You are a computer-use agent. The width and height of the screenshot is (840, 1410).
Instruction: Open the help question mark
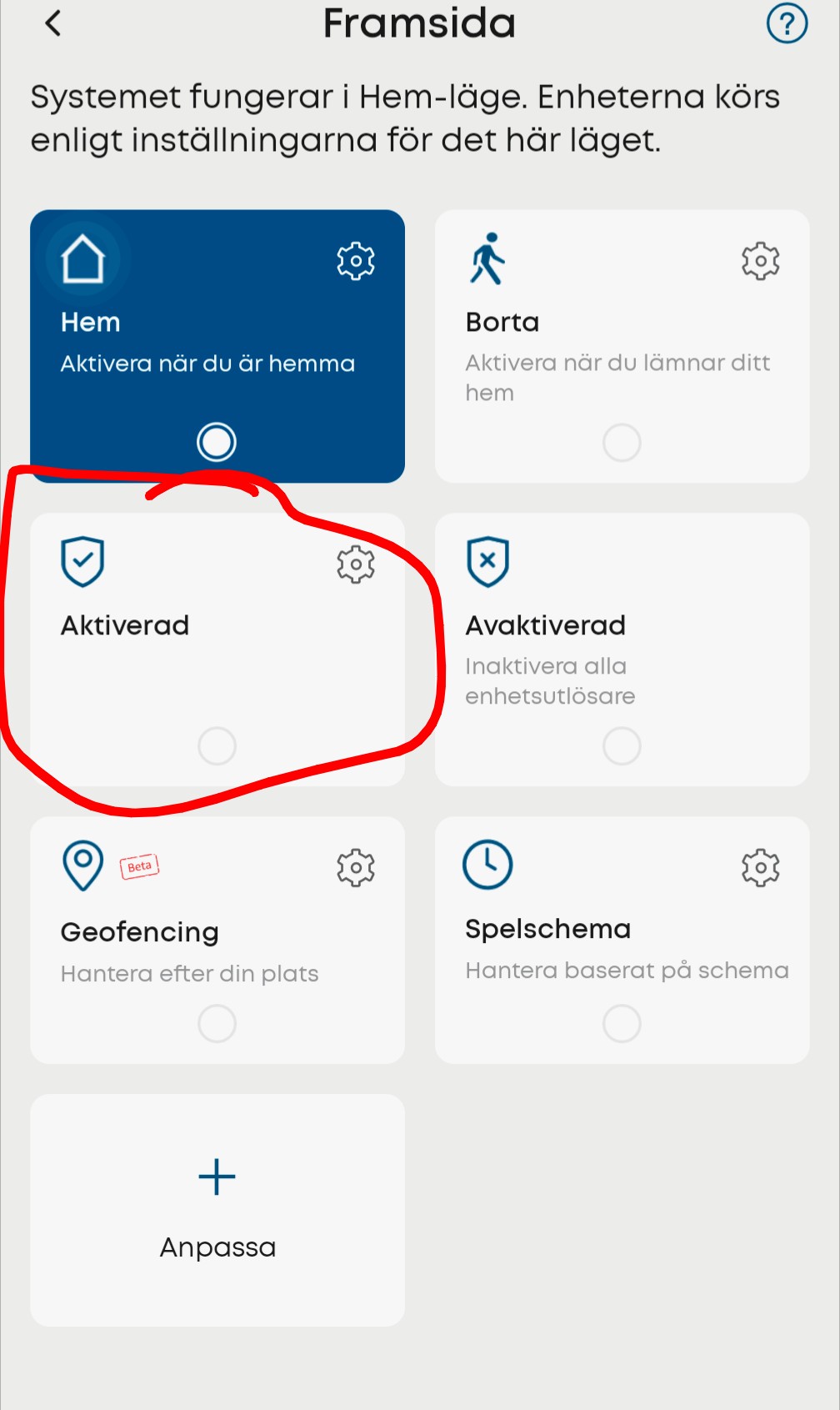tap(786, 23)
